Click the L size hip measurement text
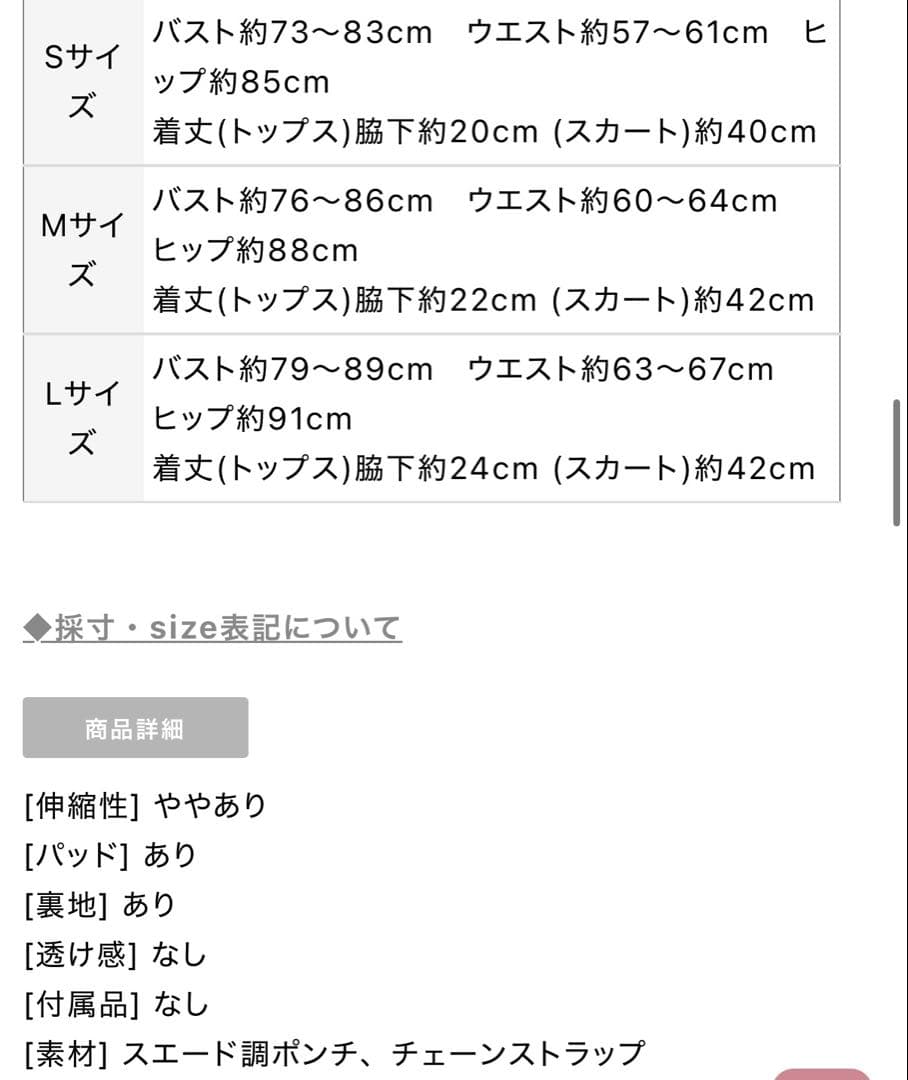908x1080 pixels. pos(252,418)
